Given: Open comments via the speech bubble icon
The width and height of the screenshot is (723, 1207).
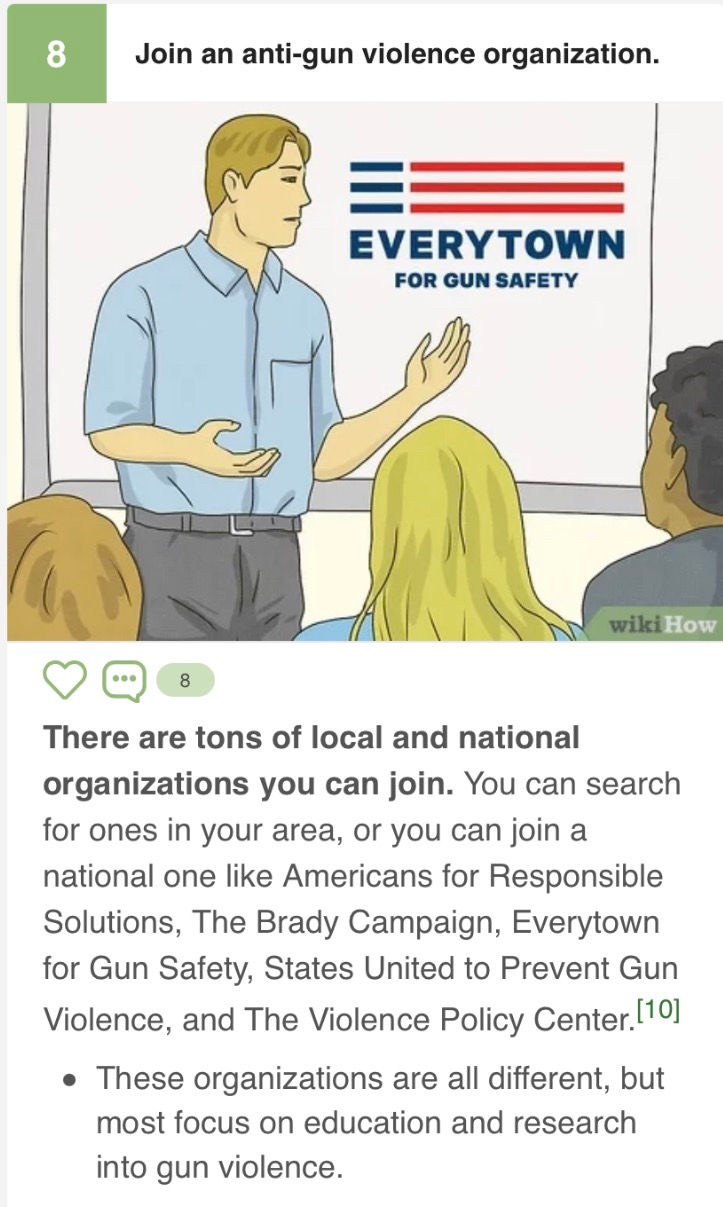Looking at the screenshot, I should 124,682.
